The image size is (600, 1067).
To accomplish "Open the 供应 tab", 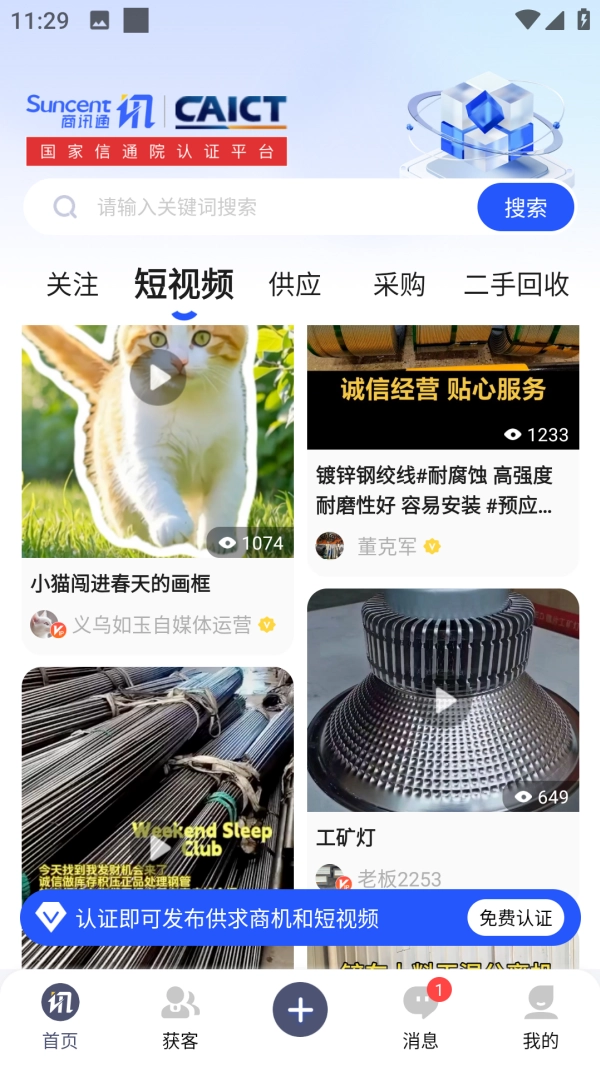I will [295, 285].
